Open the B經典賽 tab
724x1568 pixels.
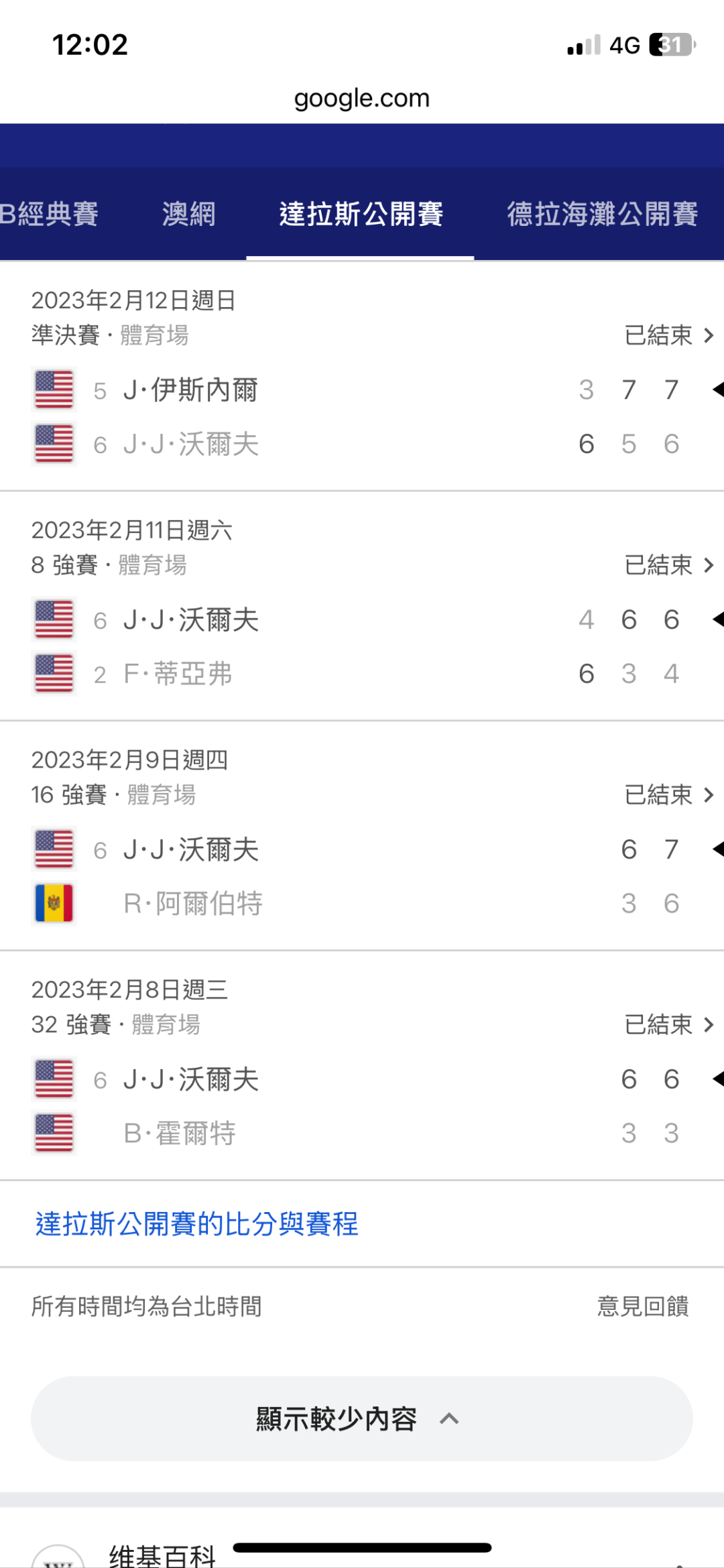(x=50, y=214)
